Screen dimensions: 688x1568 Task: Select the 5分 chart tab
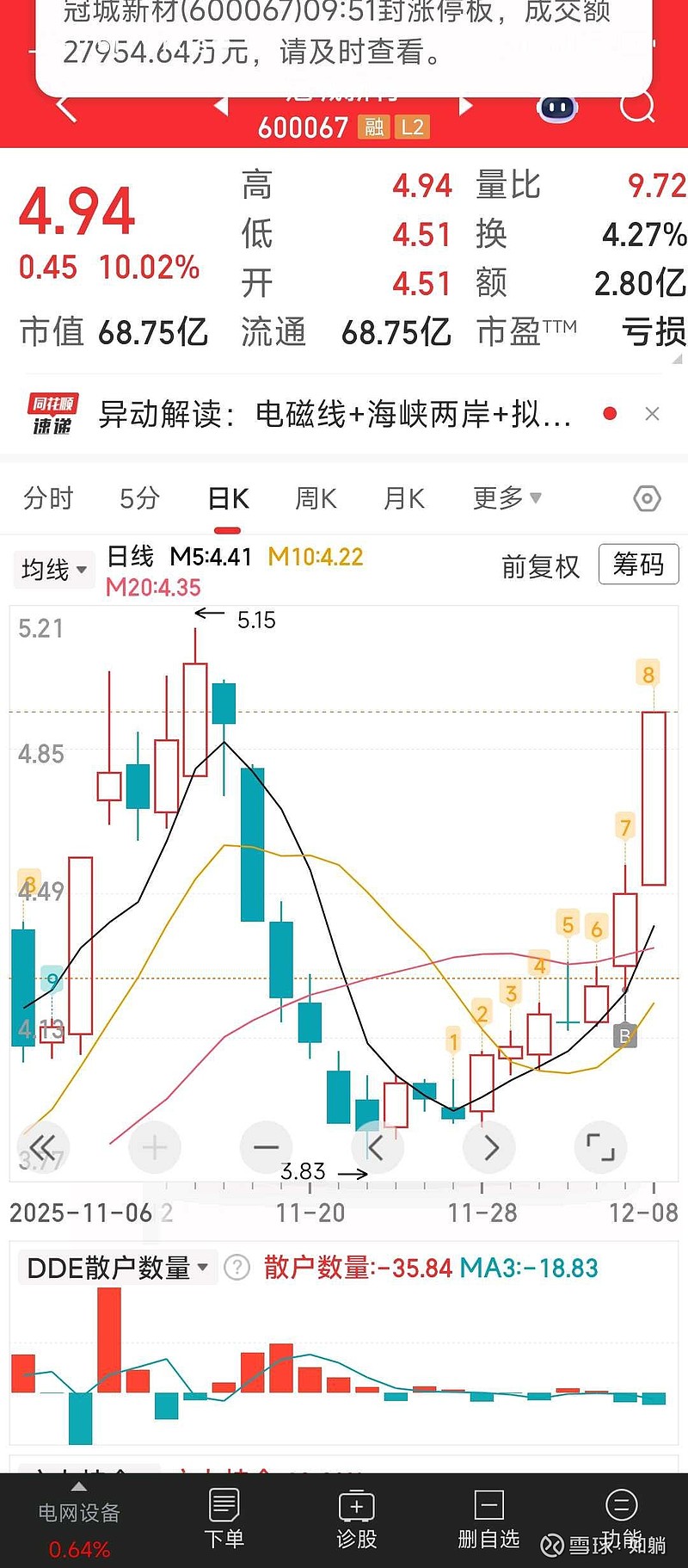[139, 497]
